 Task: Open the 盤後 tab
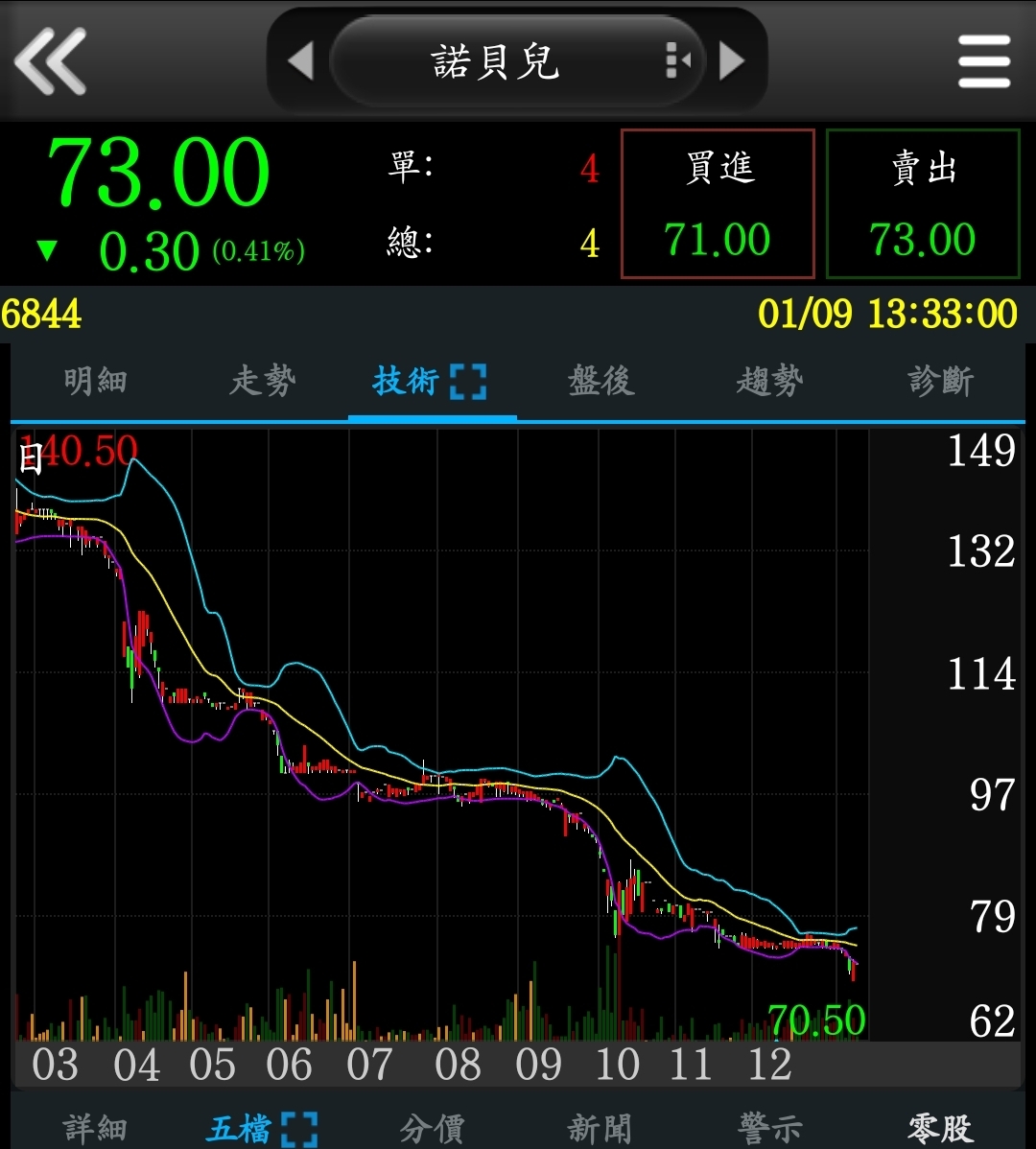(601, 382)
